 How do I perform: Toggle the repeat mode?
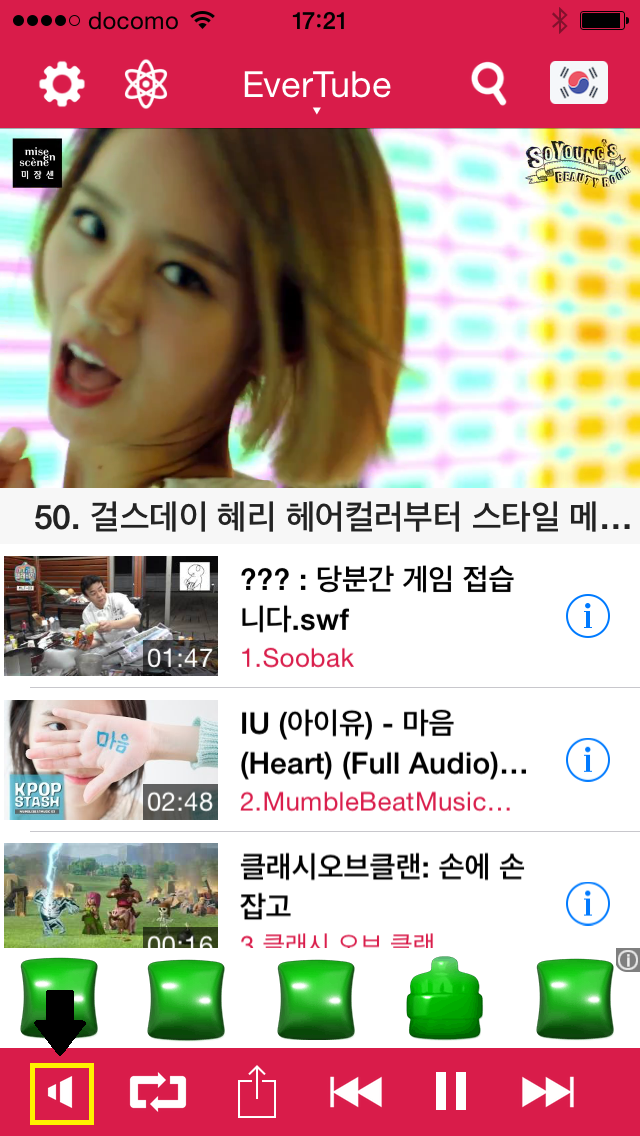[158, 1092]
